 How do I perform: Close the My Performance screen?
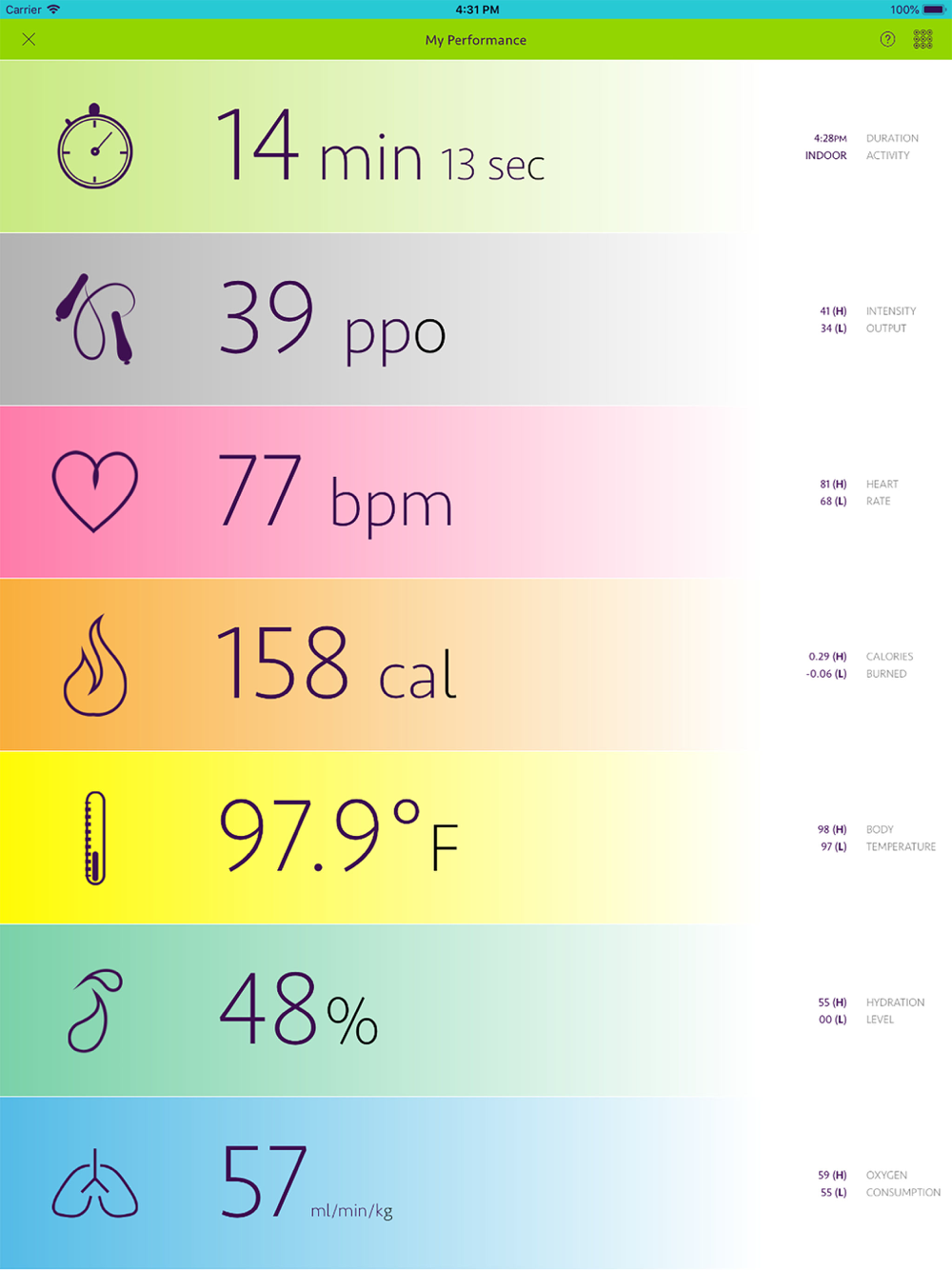[x=29, y=39]
